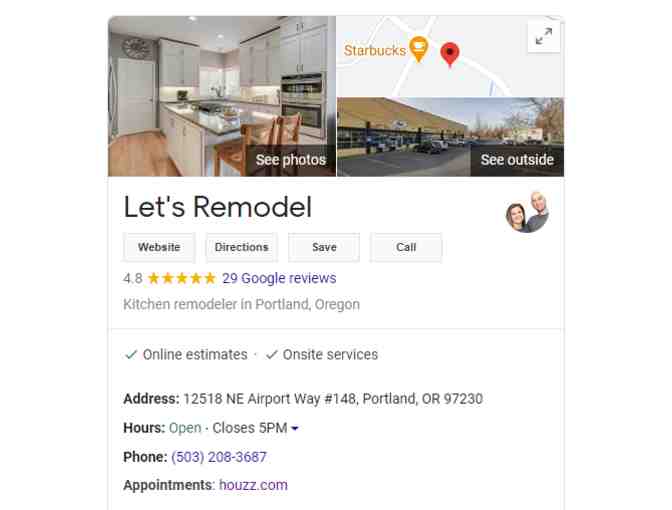
Task: Get directions to Let's Remodel
Action: tap(241, 247)
